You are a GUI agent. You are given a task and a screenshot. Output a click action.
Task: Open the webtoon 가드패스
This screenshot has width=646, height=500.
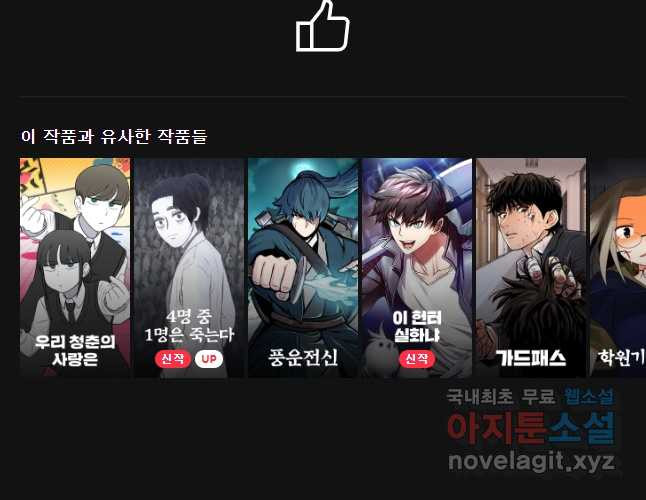tap(530, 267)
